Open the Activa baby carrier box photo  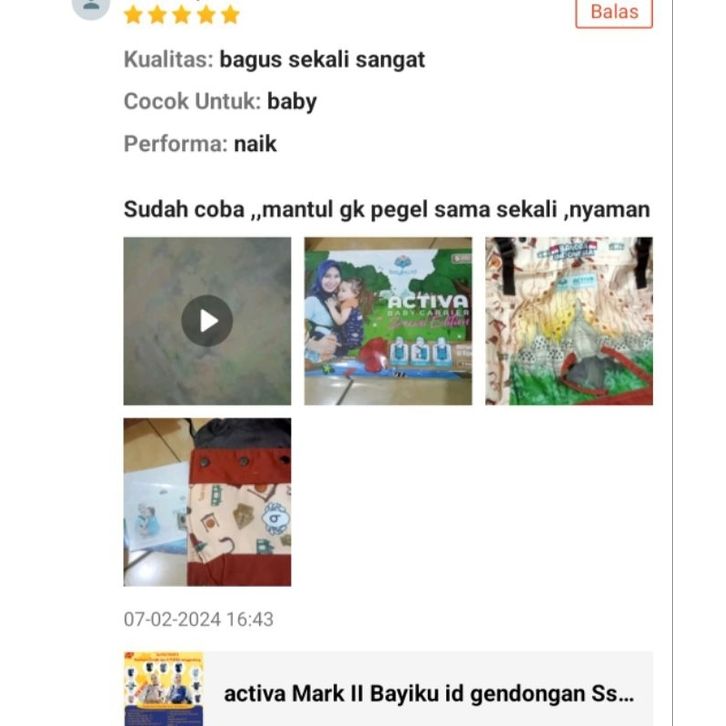pyautogui.click(x=388, y=321)
